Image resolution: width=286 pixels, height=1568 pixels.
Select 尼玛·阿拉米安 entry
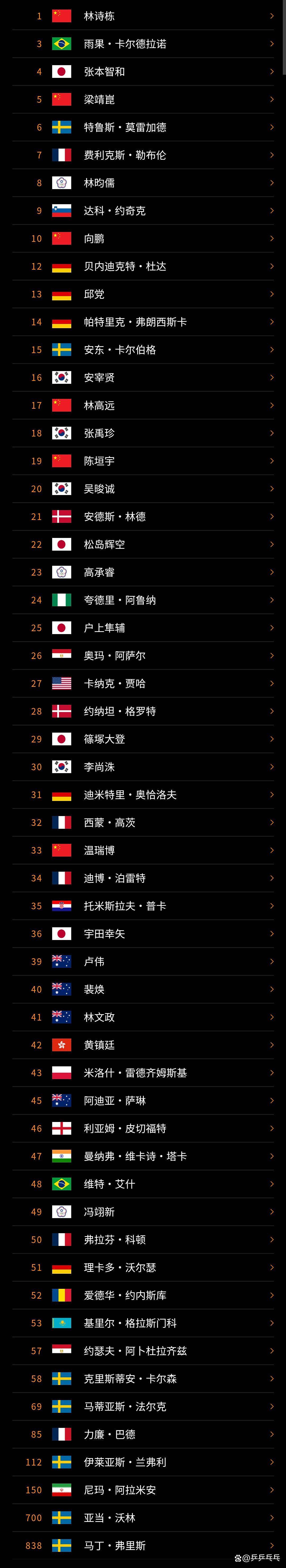click(x=143, y=1490)
